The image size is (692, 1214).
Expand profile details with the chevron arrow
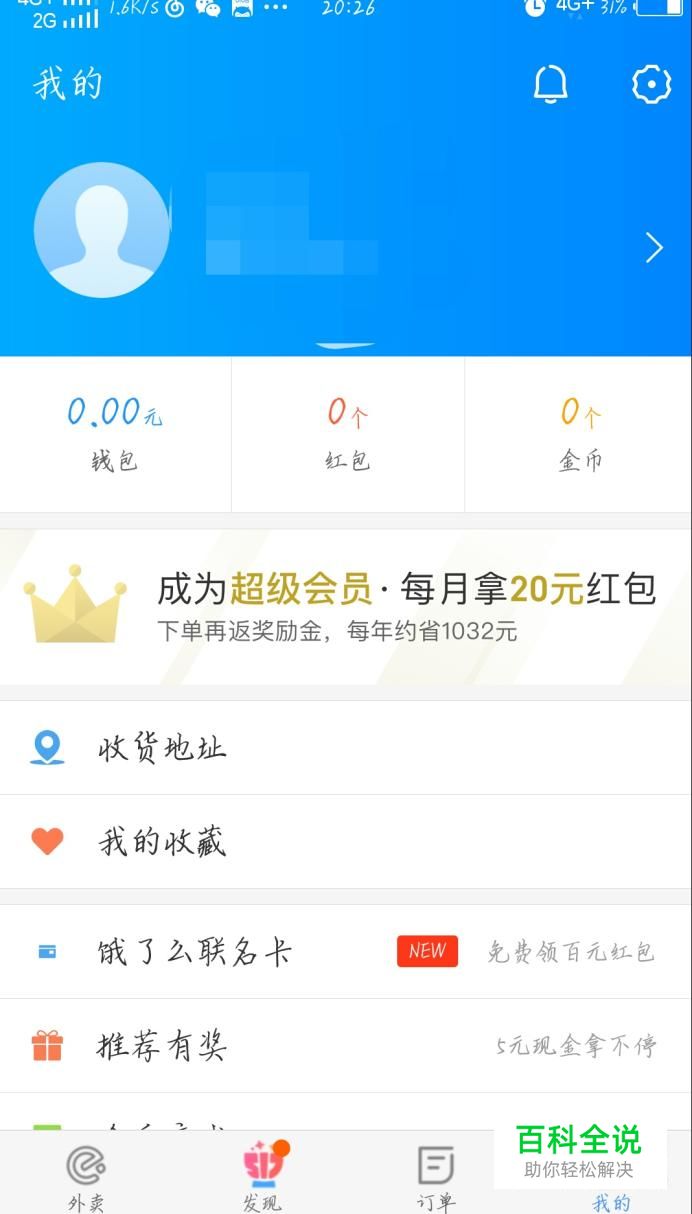654,247
